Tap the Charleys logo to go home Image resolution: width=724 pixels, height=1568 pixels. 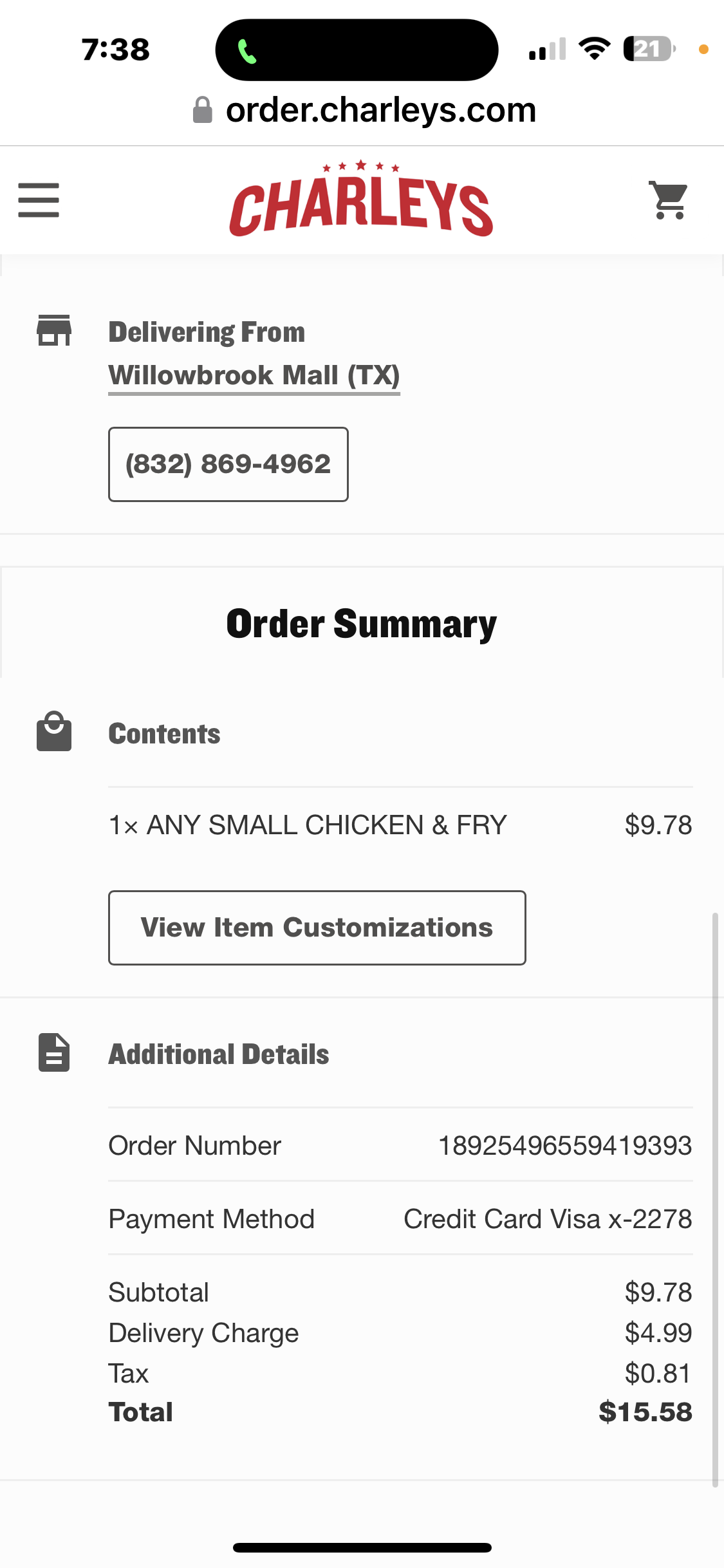coord(361,201)
